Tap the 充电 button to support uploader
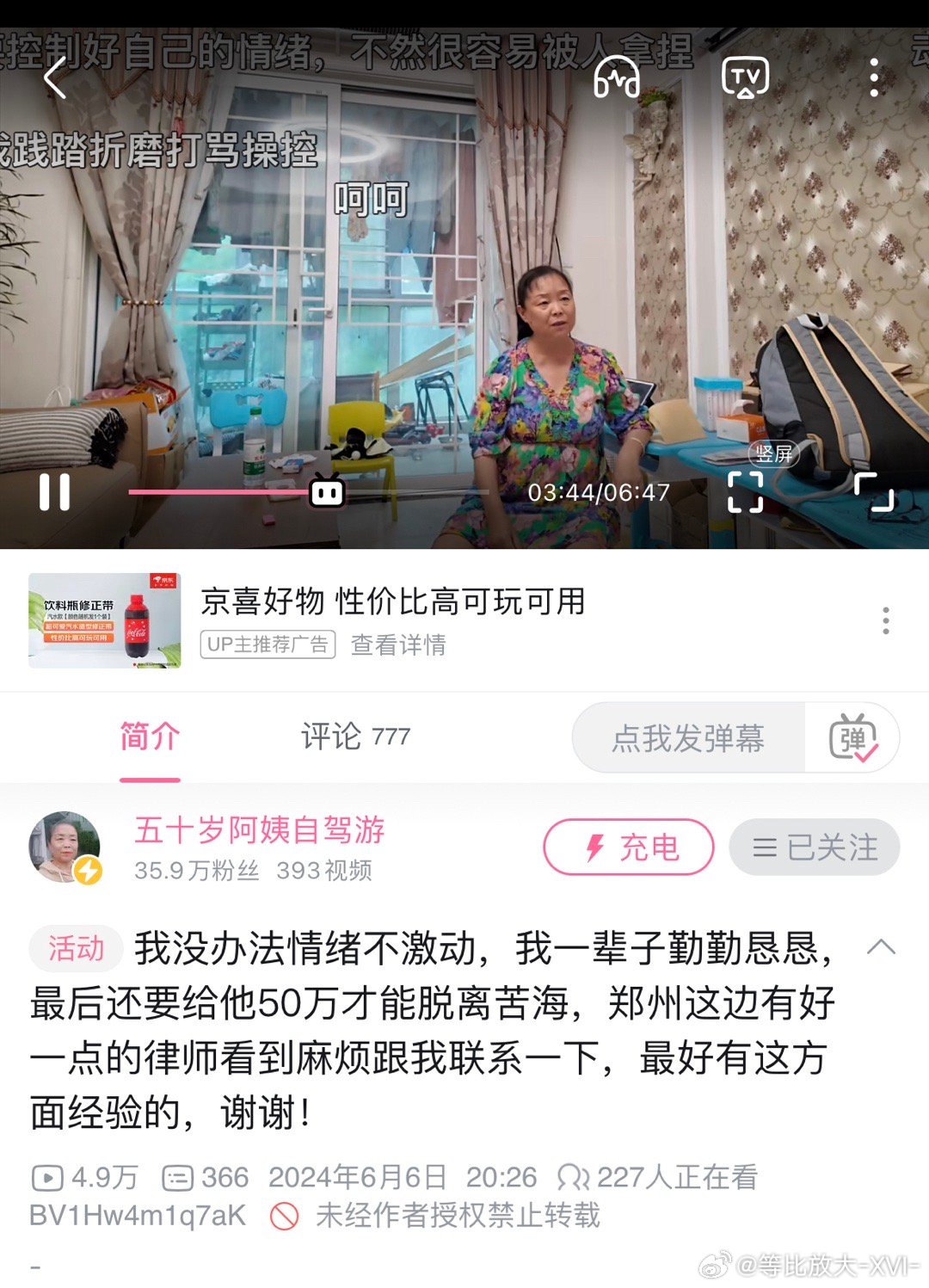Screen dimensions: 929x1288 [x=628, y=847]
